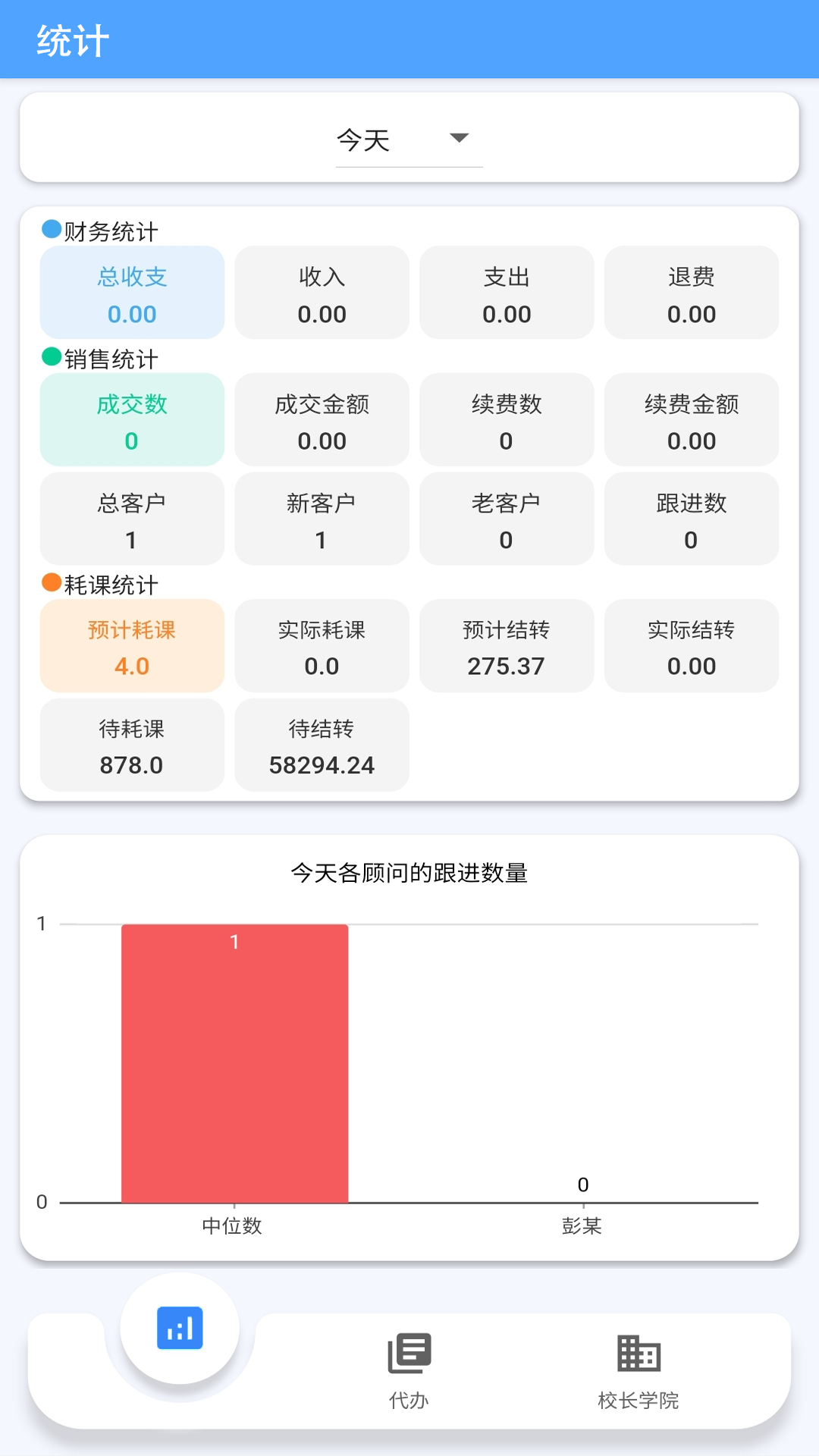Screen dimensions: 819x1456
Task: Select the 支出 stat tile
Action: (507, 293)
